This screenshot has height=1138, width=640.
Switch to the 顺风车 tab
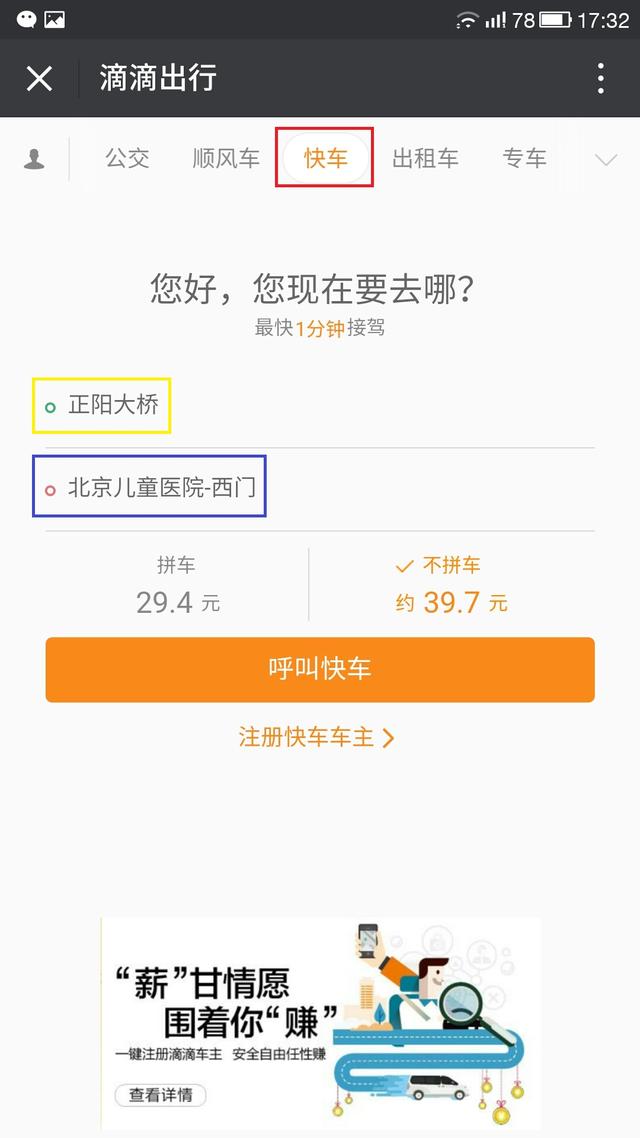226,158
